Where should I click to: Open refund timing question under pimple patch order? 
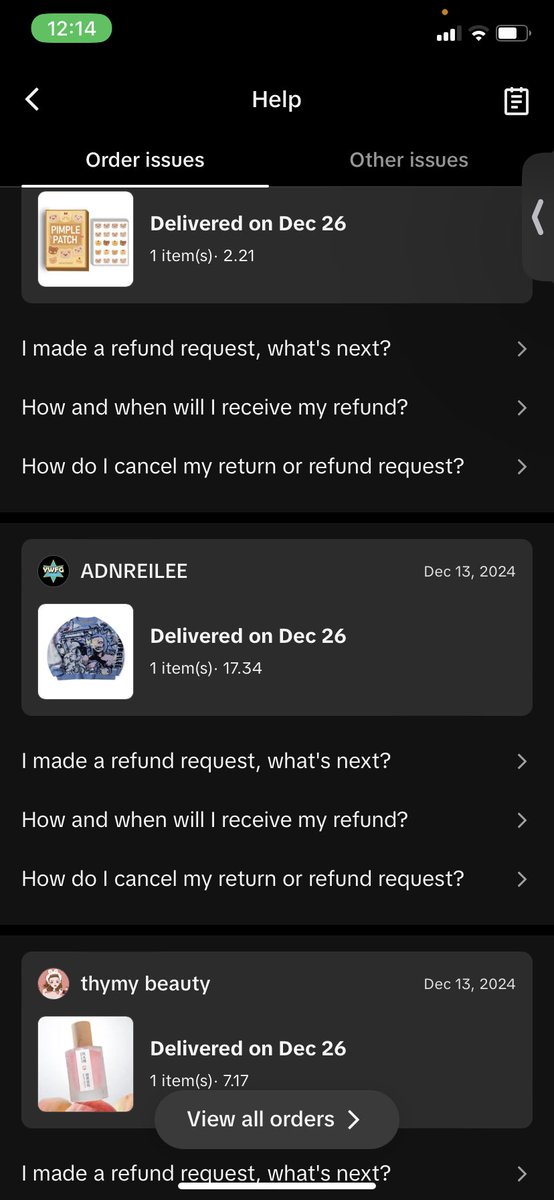click(x=277, y=407)
